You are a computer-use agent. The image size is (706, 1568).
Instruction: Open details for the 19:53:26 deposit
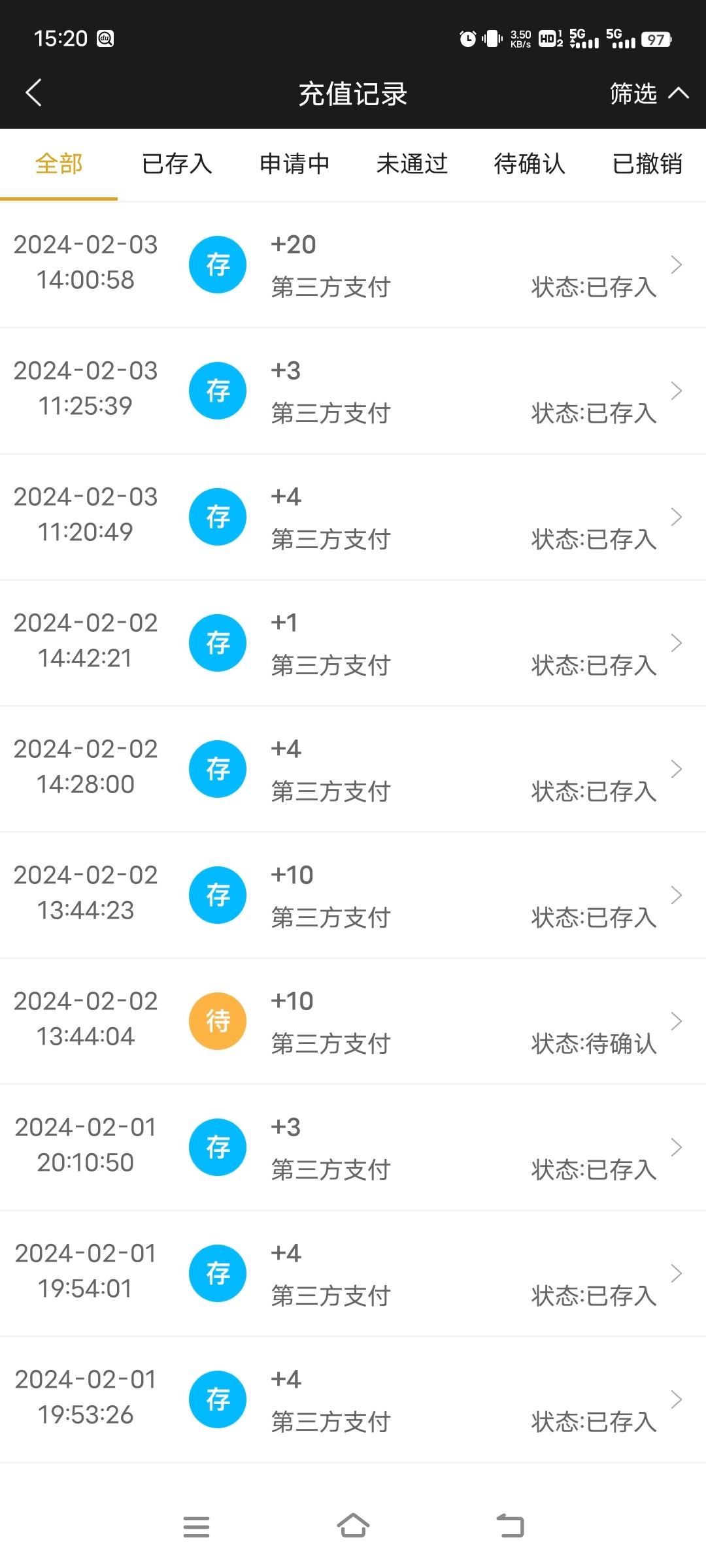point(677,1399)
